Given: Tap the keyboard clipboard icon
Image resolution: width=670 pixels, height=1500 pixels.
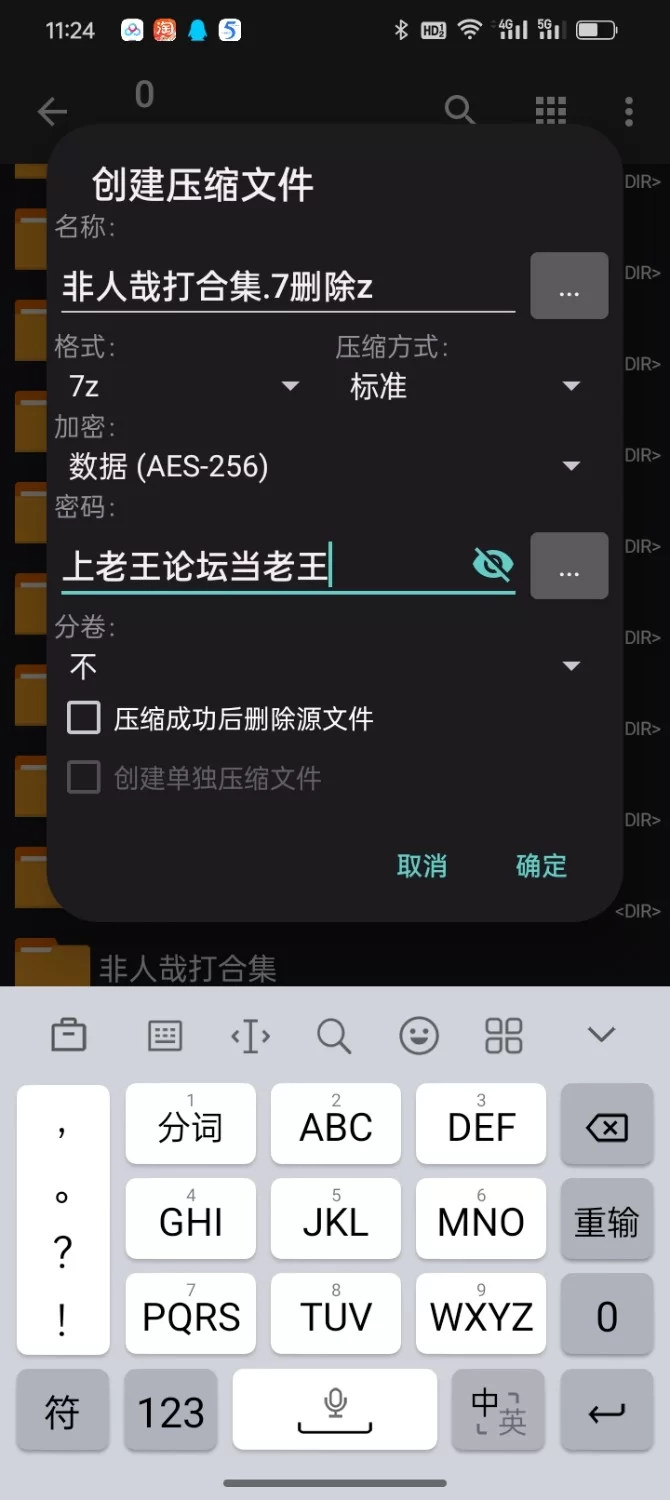Looking at the screenshot, I should 68,1036.
